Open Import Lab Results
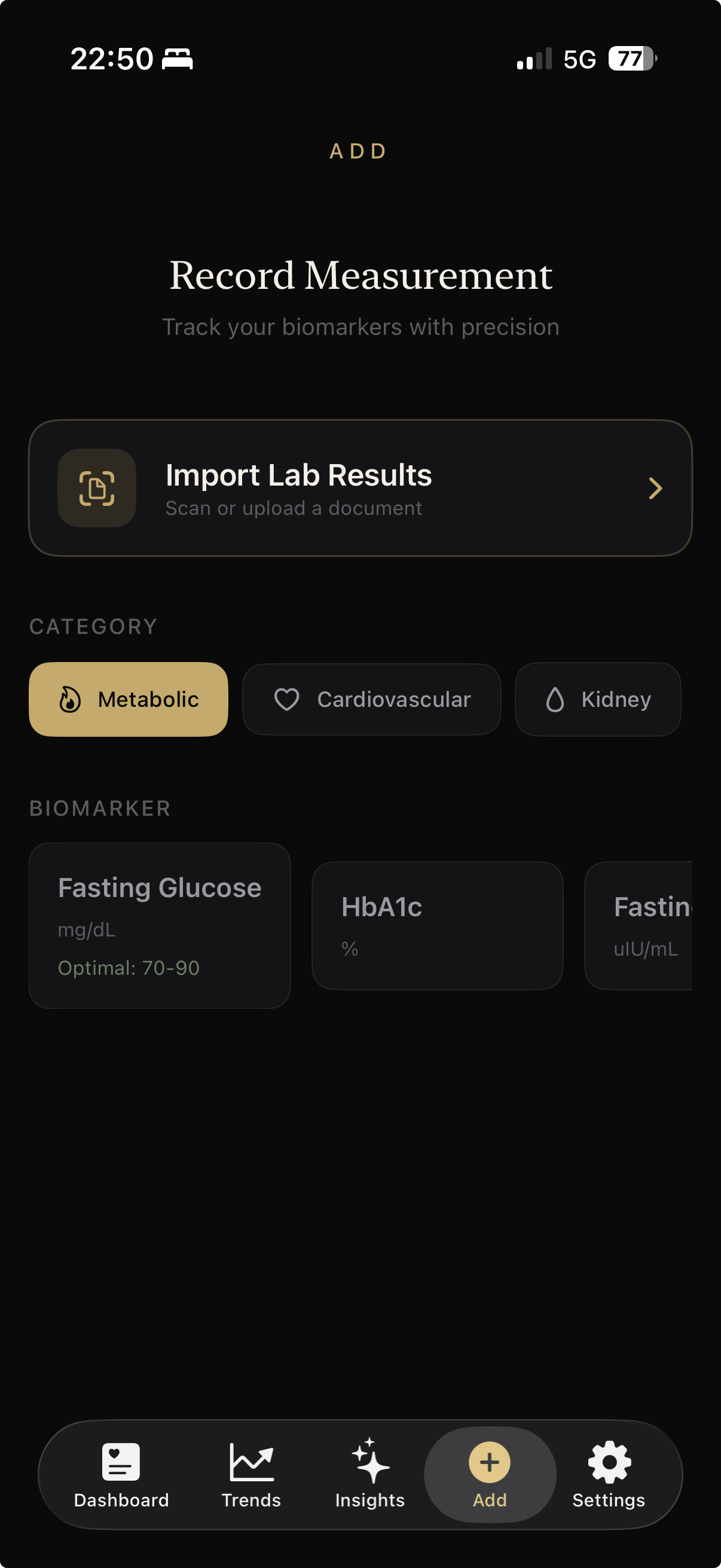721x1568 pixels. [x=360, y=488]
